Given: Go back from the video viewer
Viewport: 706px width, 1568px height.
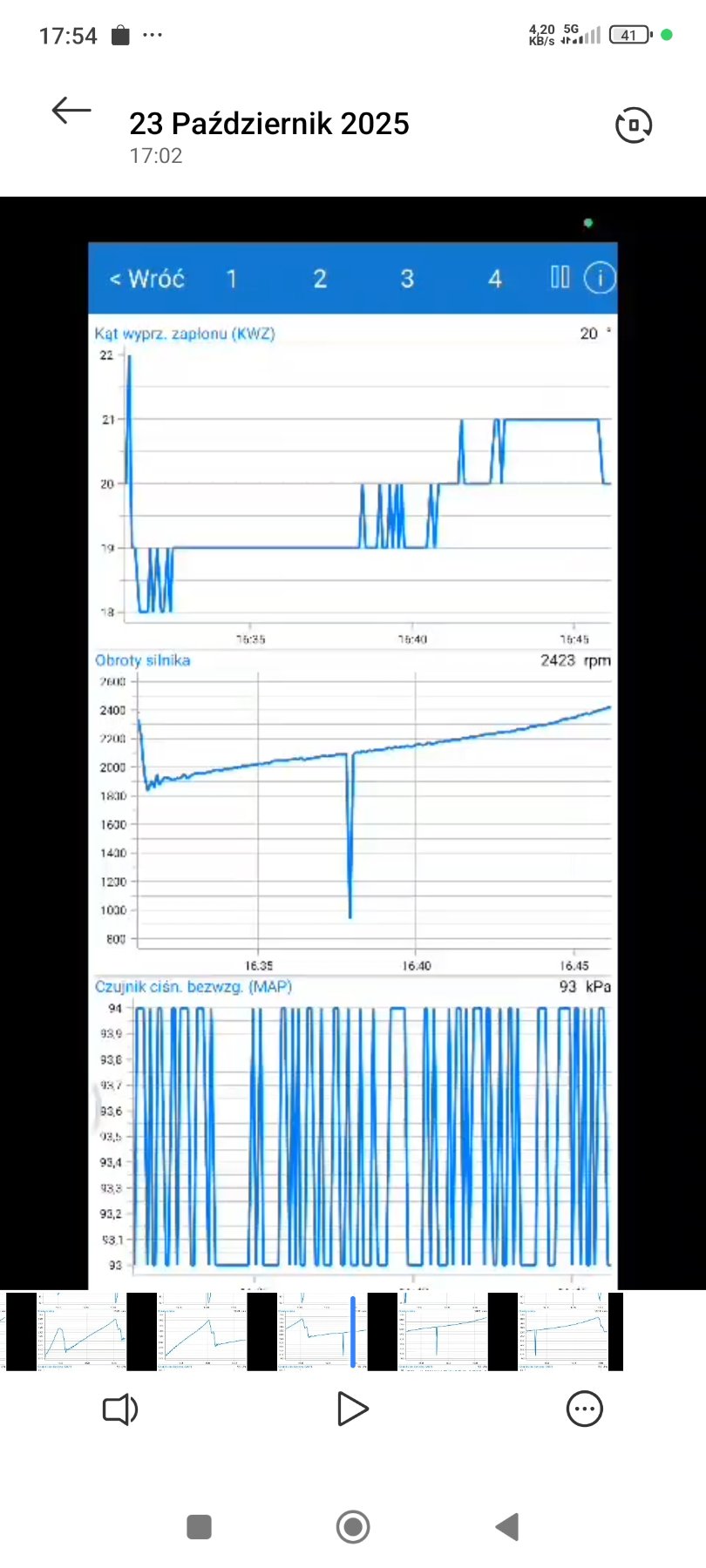Looking at the screenshot, I should pyautogui.click(x=71, y=111).
